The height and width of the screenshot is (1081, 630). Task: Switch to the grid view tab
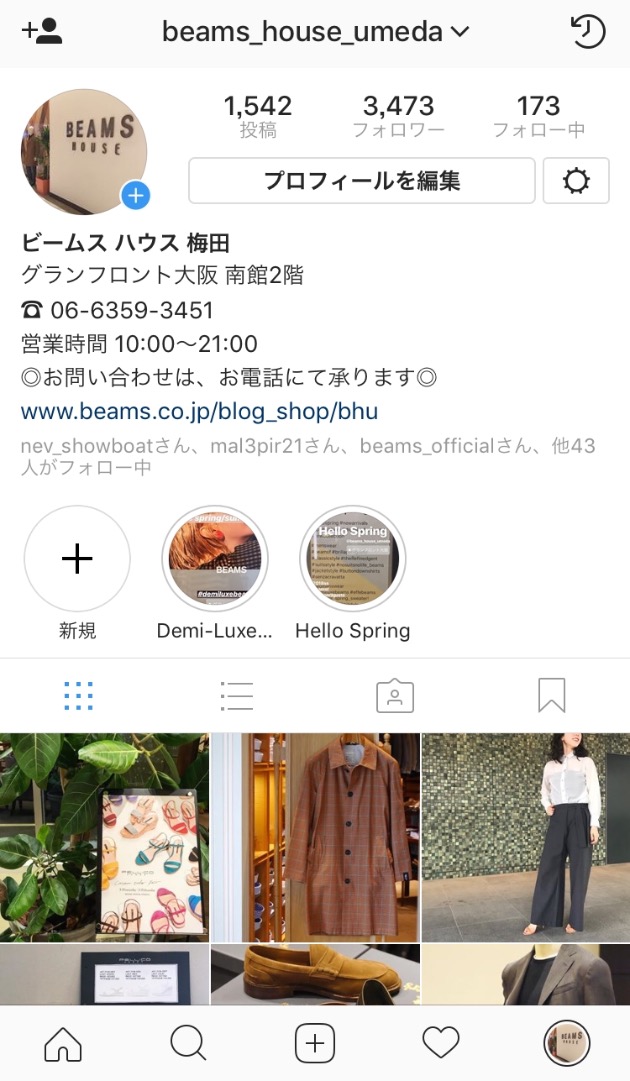coord(78,695)
